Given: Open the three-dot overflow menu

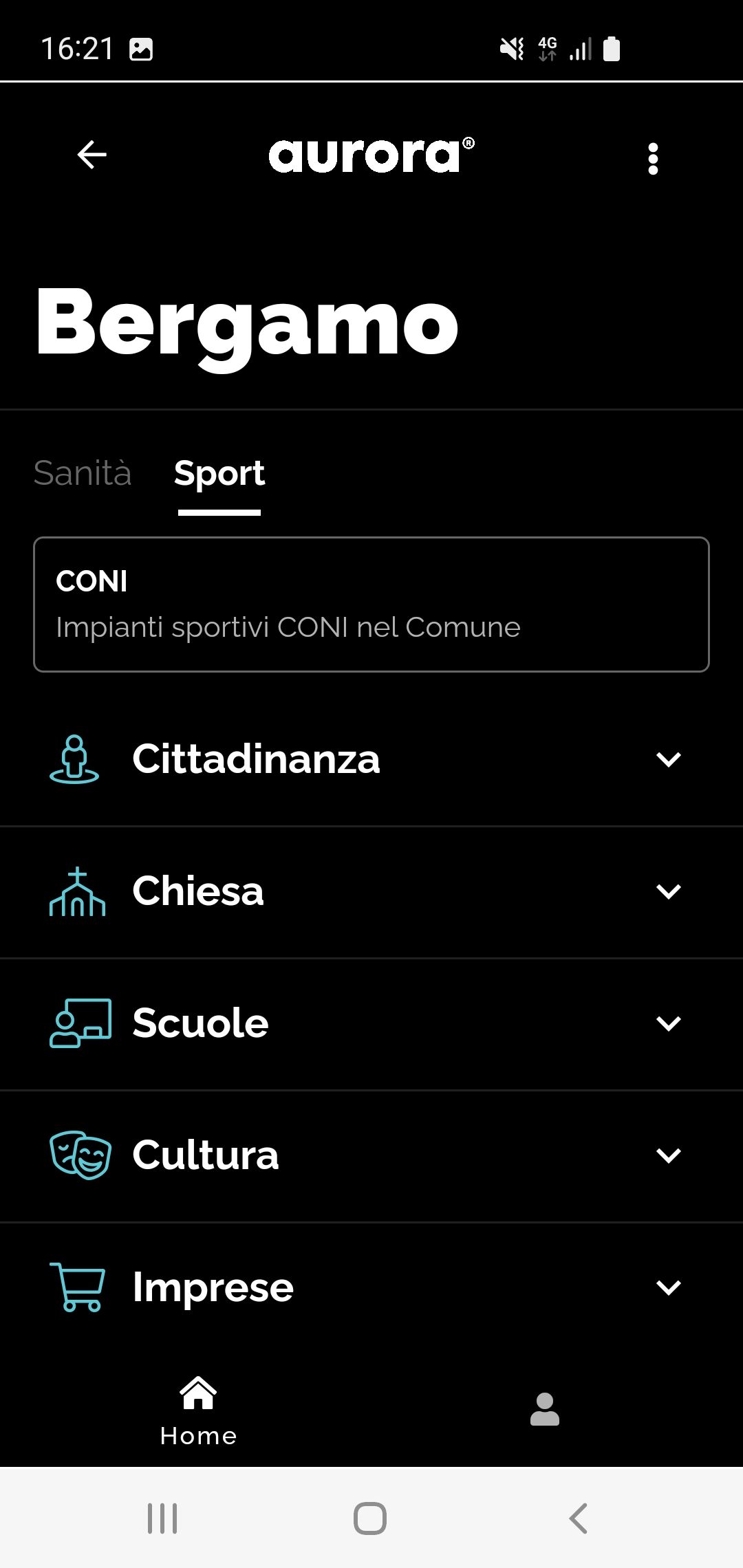Looking at the screenshot, I should (653, 159).
